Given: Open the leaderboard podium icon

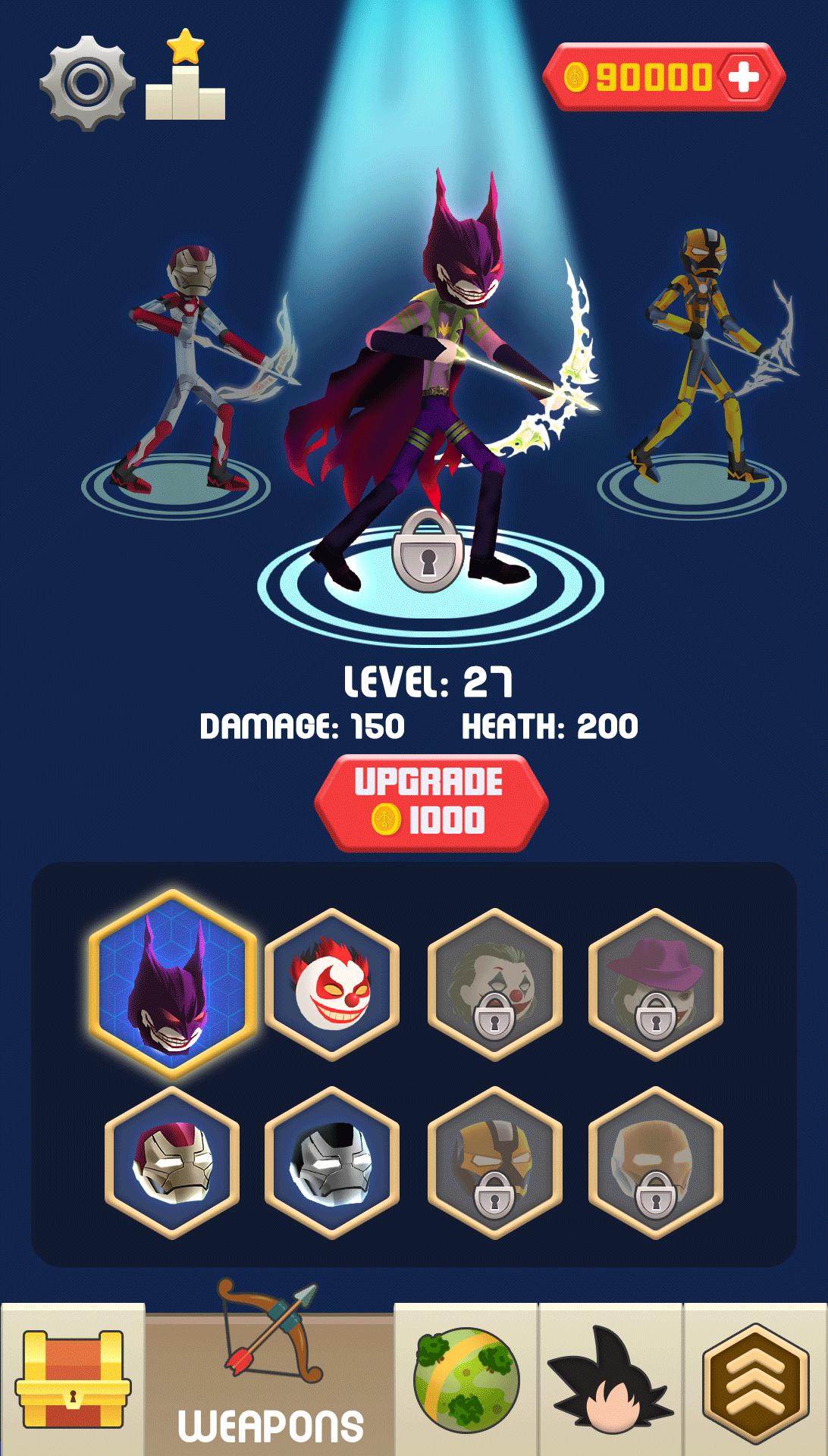Looking at the screenshot, I should coord(186,77).
